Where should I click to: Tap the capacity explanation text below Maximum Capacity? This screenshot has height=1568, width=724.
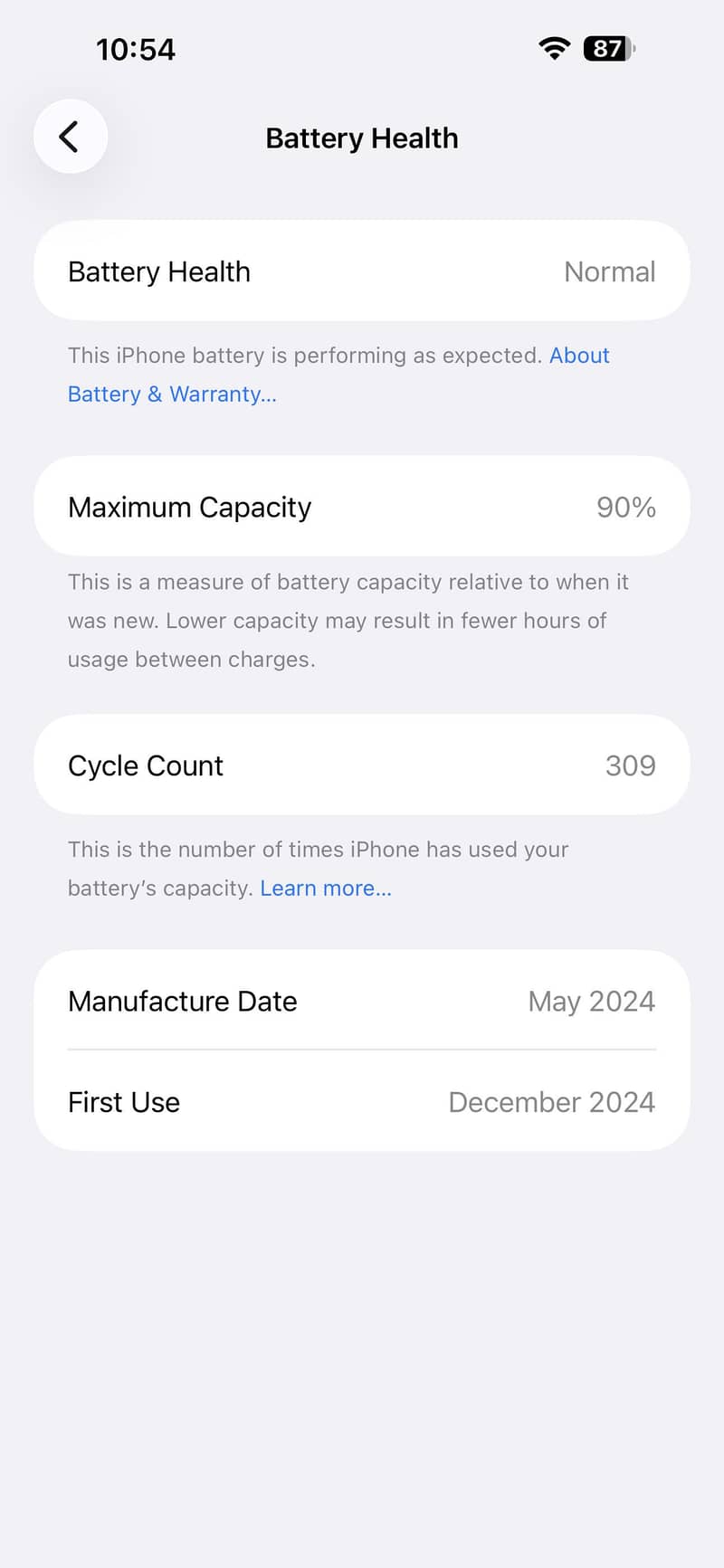348,621
